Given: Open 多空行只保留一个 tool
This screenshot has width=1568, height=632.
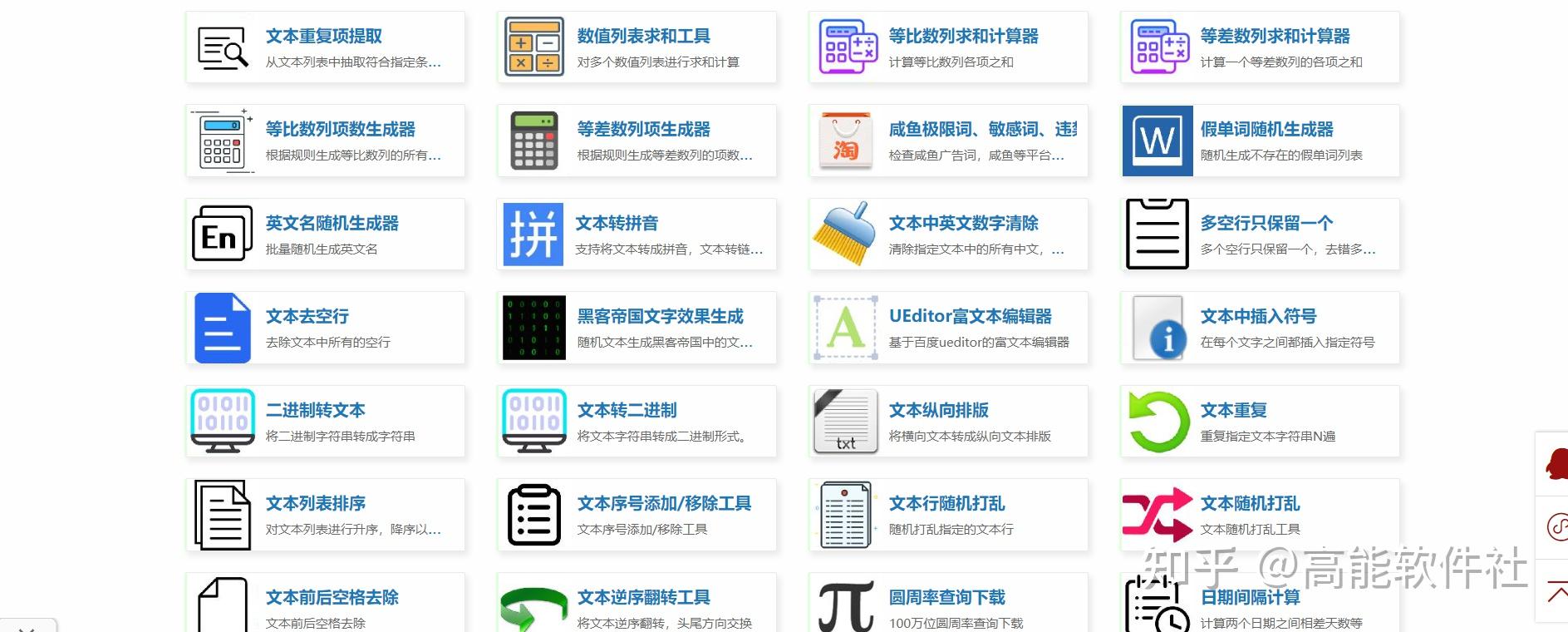Looking at the screenshot, I should (1266, 224).
